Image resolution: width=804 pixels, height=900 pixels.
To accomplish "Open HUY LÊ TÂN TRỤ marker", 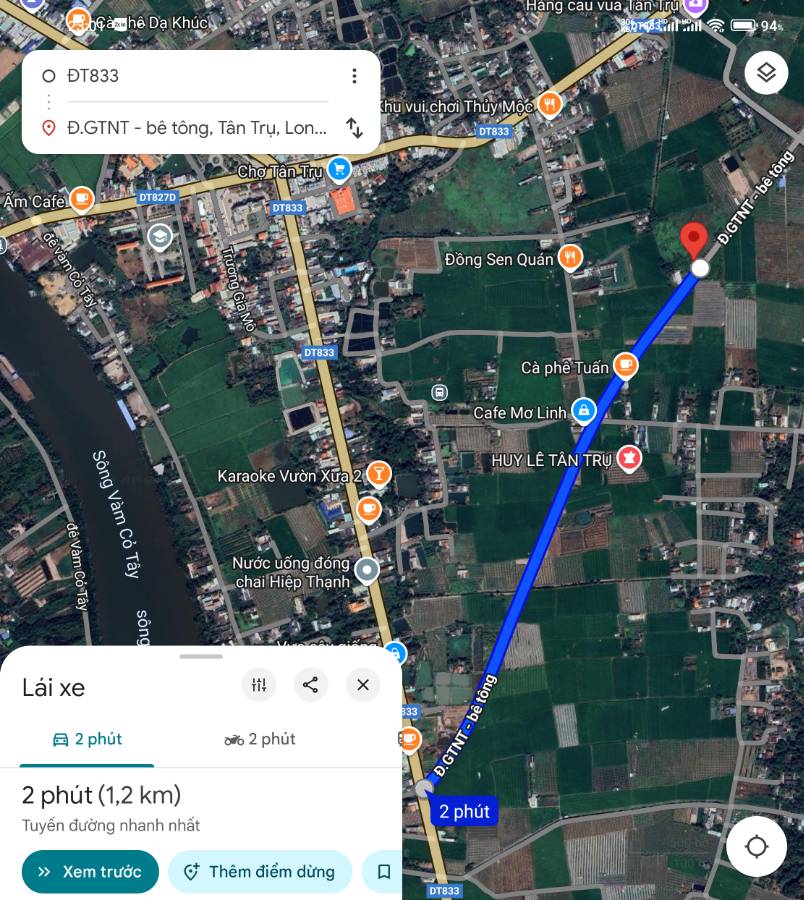I will click(629, 459).
